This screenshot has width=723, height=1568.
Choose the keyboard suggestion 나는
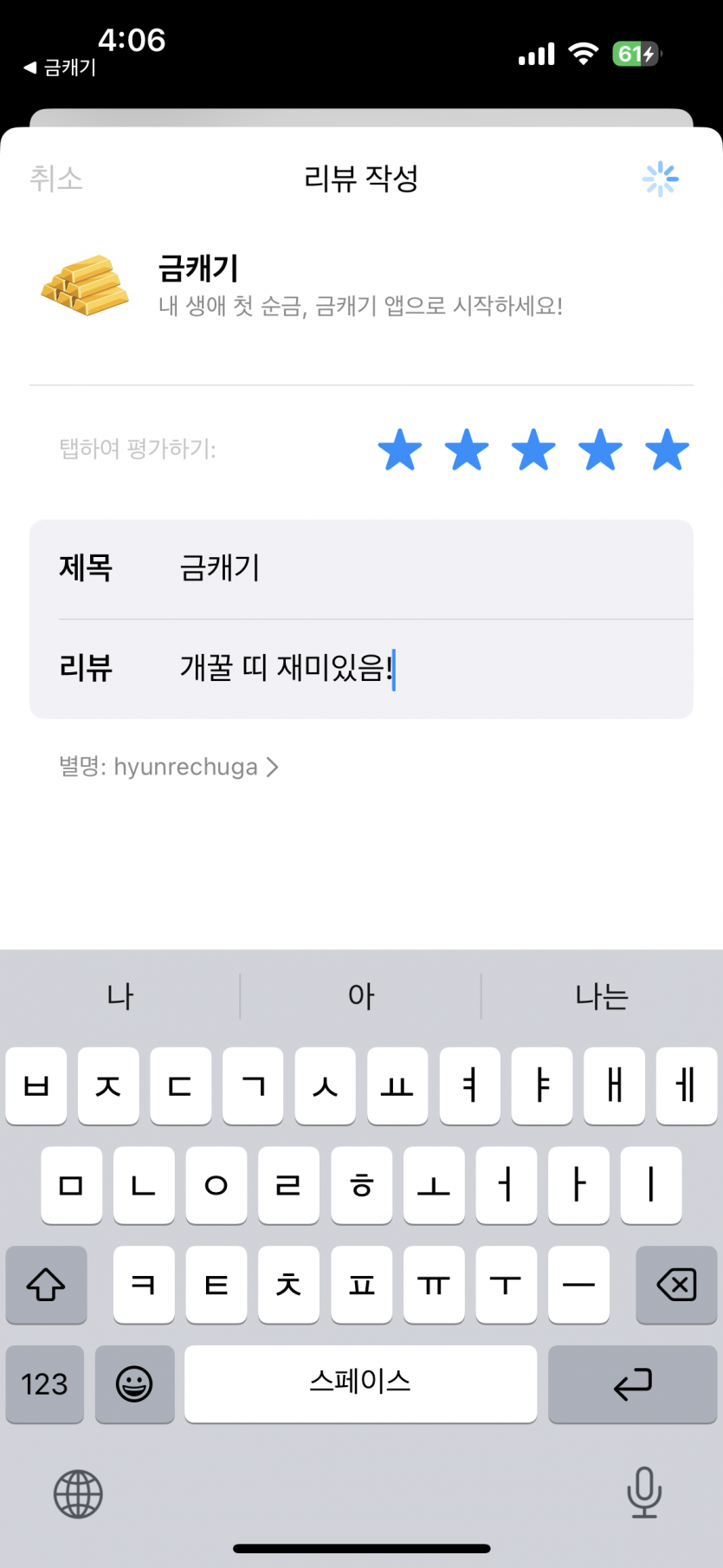[602, 996]
